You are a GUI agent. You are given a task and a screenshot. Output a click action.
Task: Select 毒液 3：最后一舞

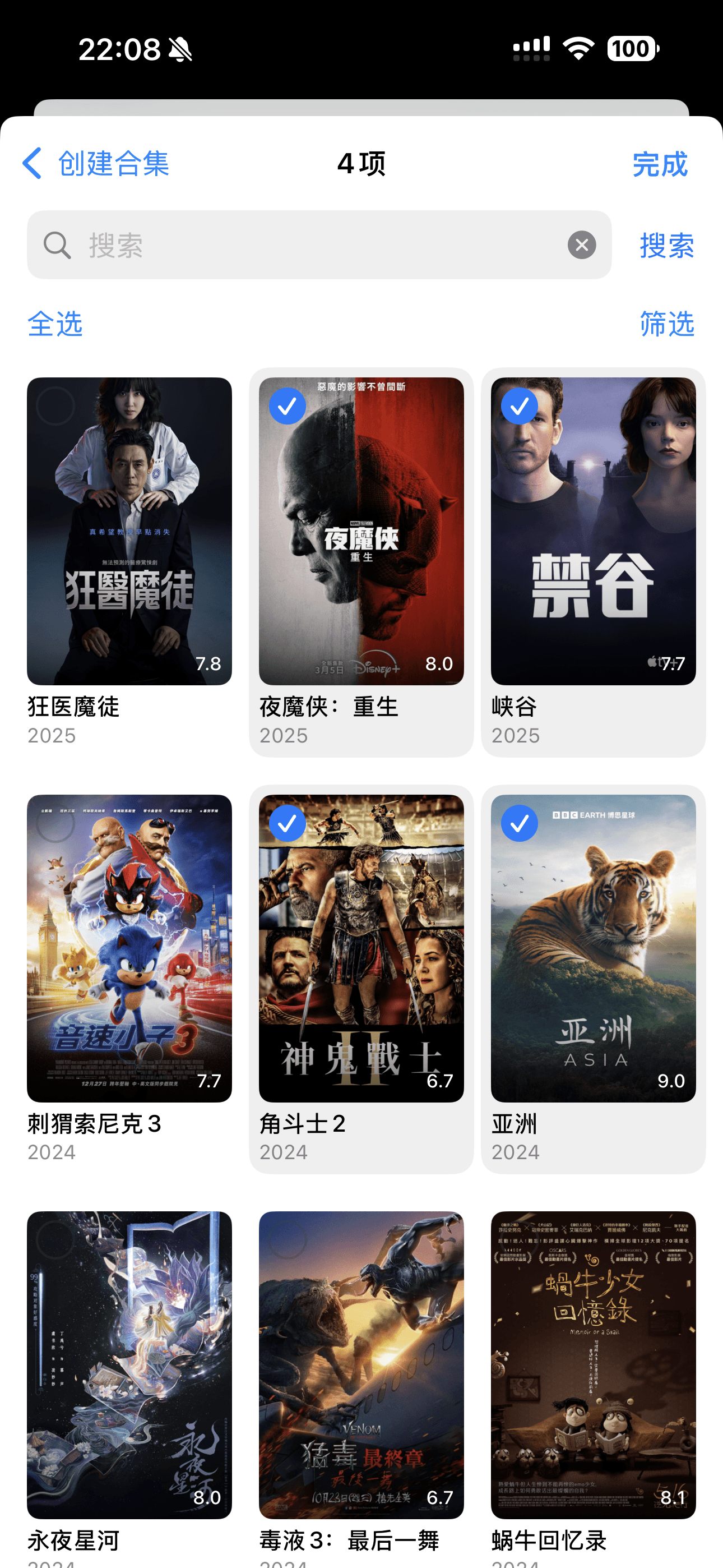[361, 1364]
